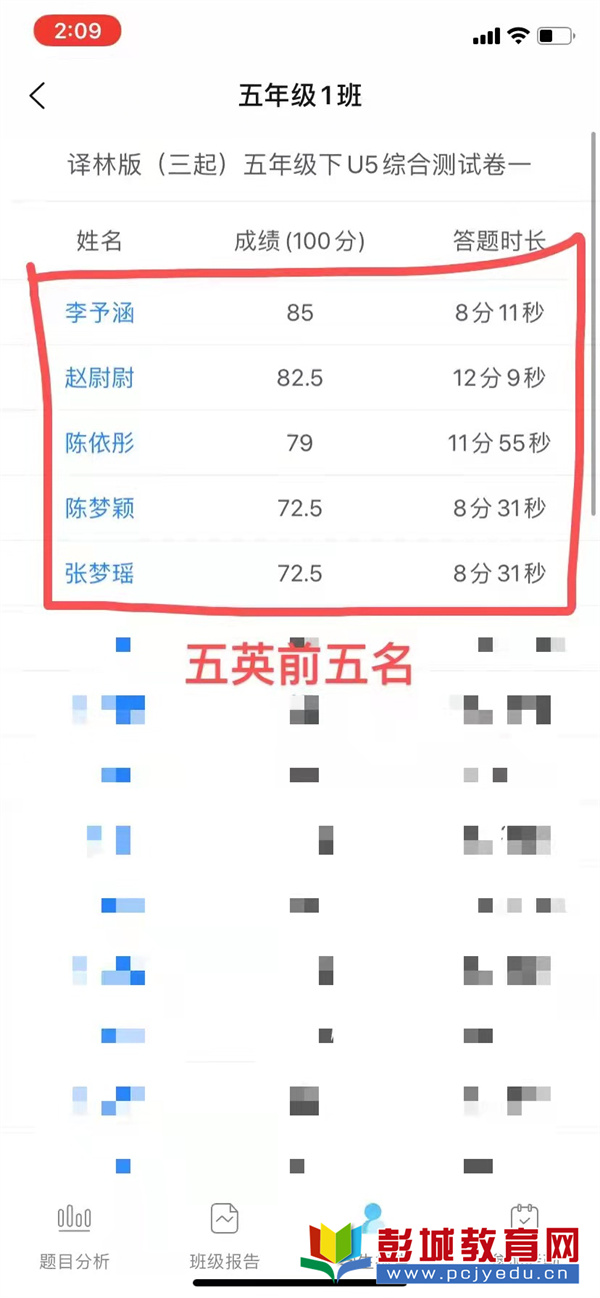
Task: Open student 赵尉尉's result
Action: tap(100, 378)
